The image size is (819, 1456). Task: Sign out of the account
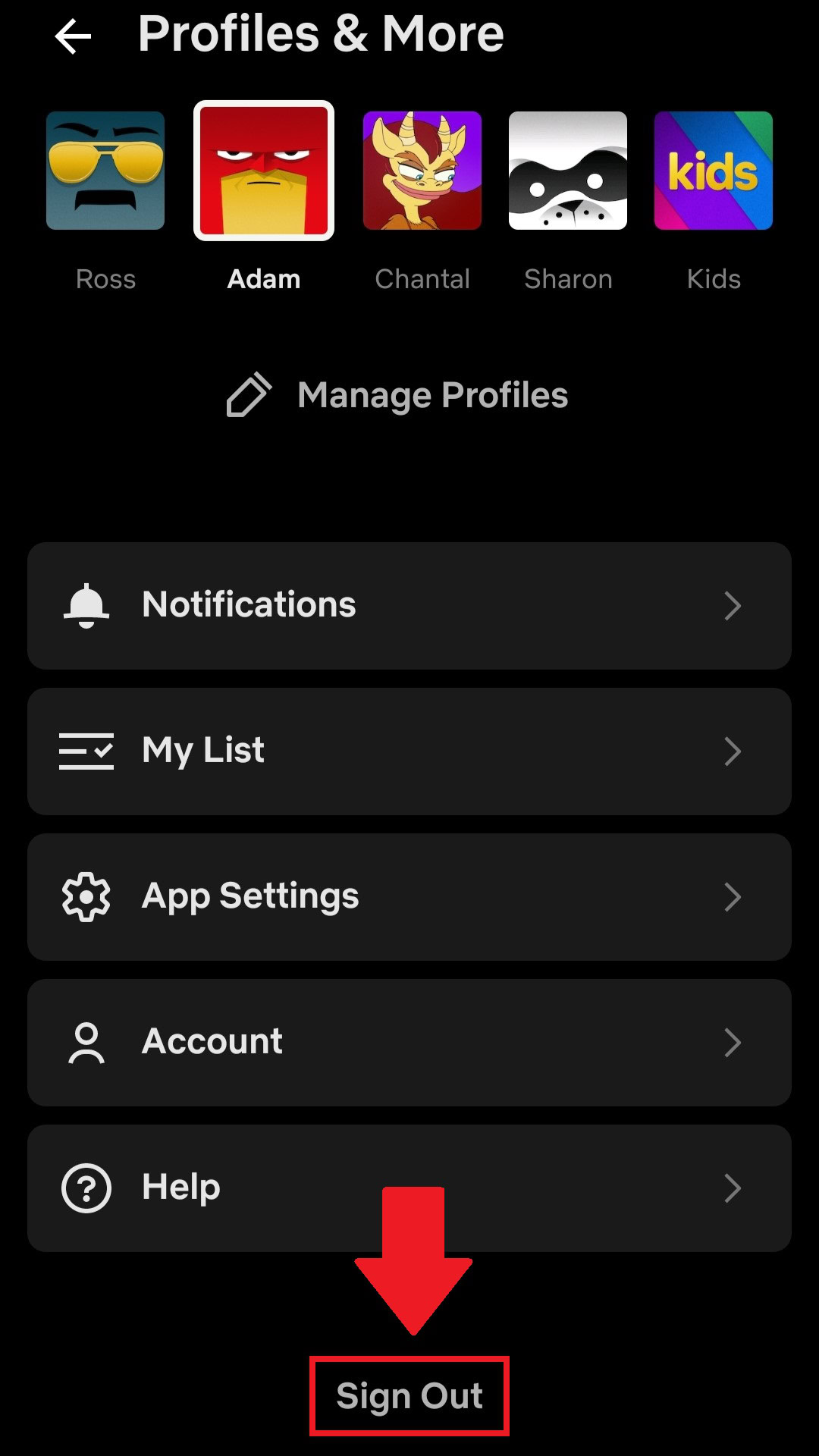409,1396
